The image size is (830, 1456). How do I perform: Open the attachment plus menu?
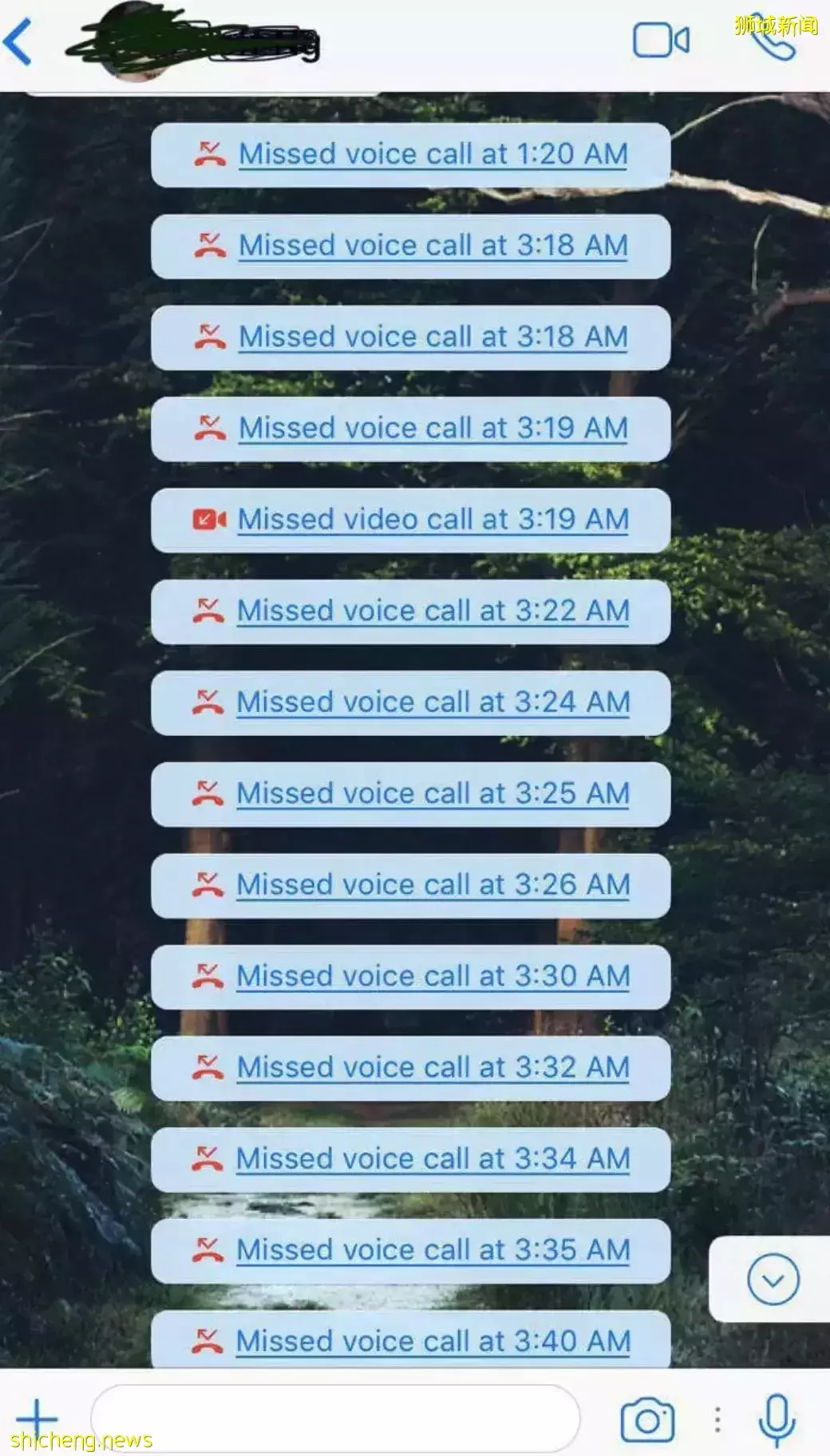click(x=37, y=1419)
